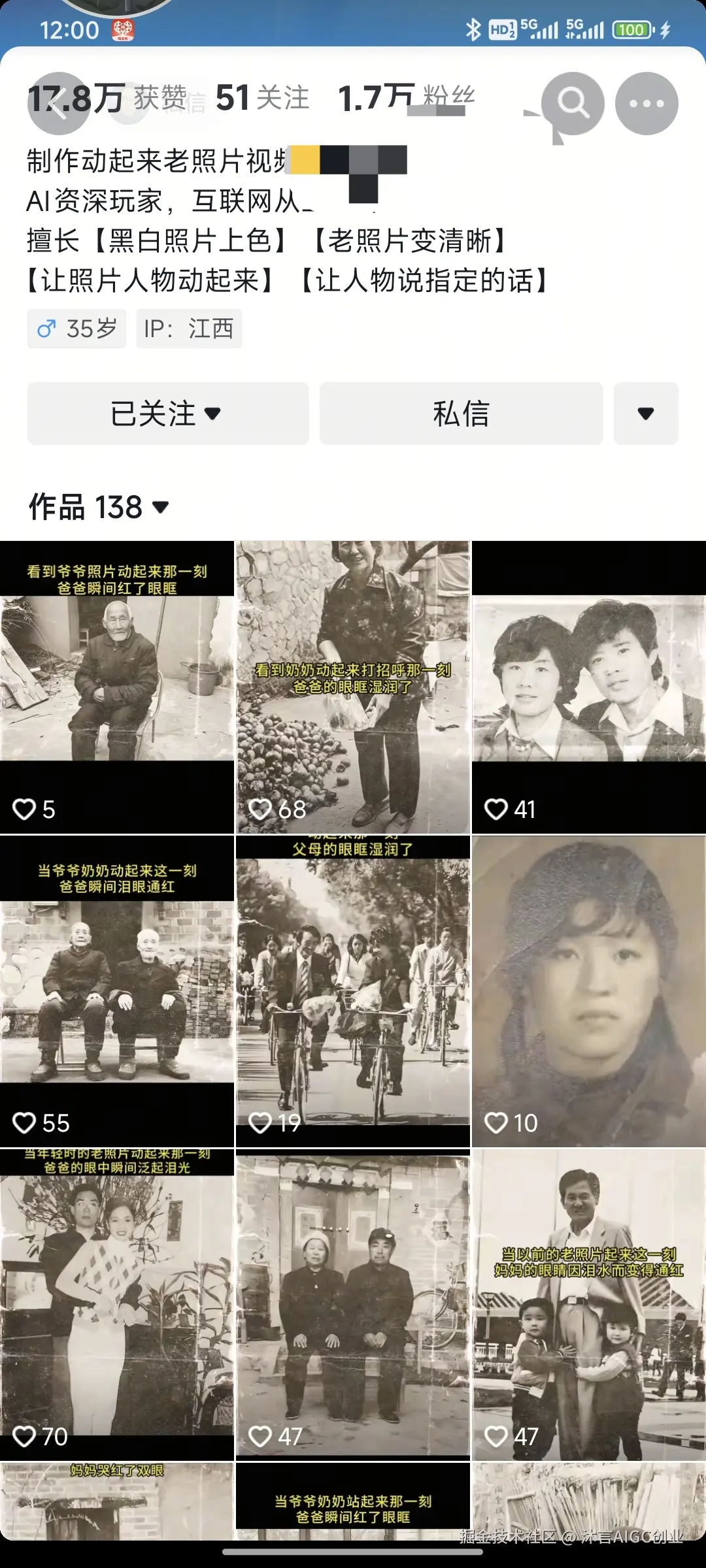Open 当以前的老照片起来这一刻 video

click(588, 1303)
